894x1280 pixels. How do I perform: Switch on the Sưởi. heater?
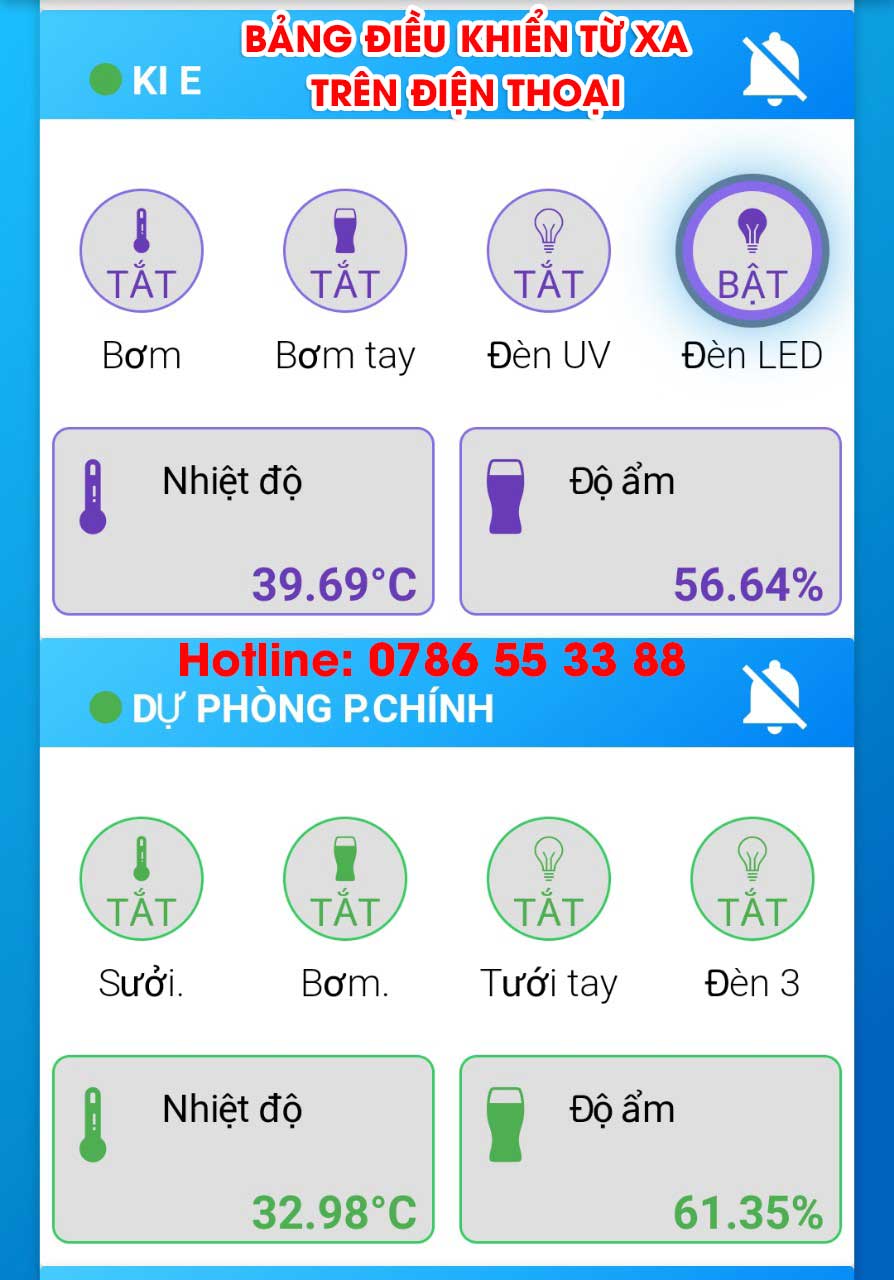[141, 879]
